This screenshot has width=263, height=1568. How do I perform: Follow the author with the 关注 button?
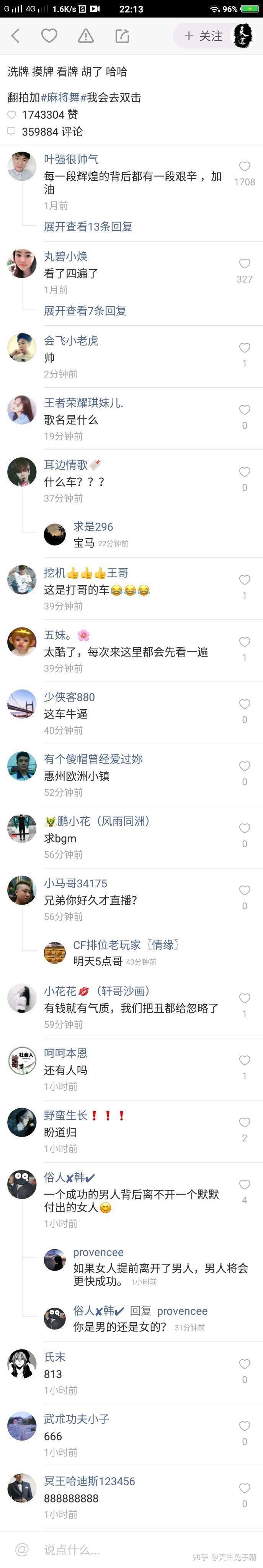tap(204, 36)
